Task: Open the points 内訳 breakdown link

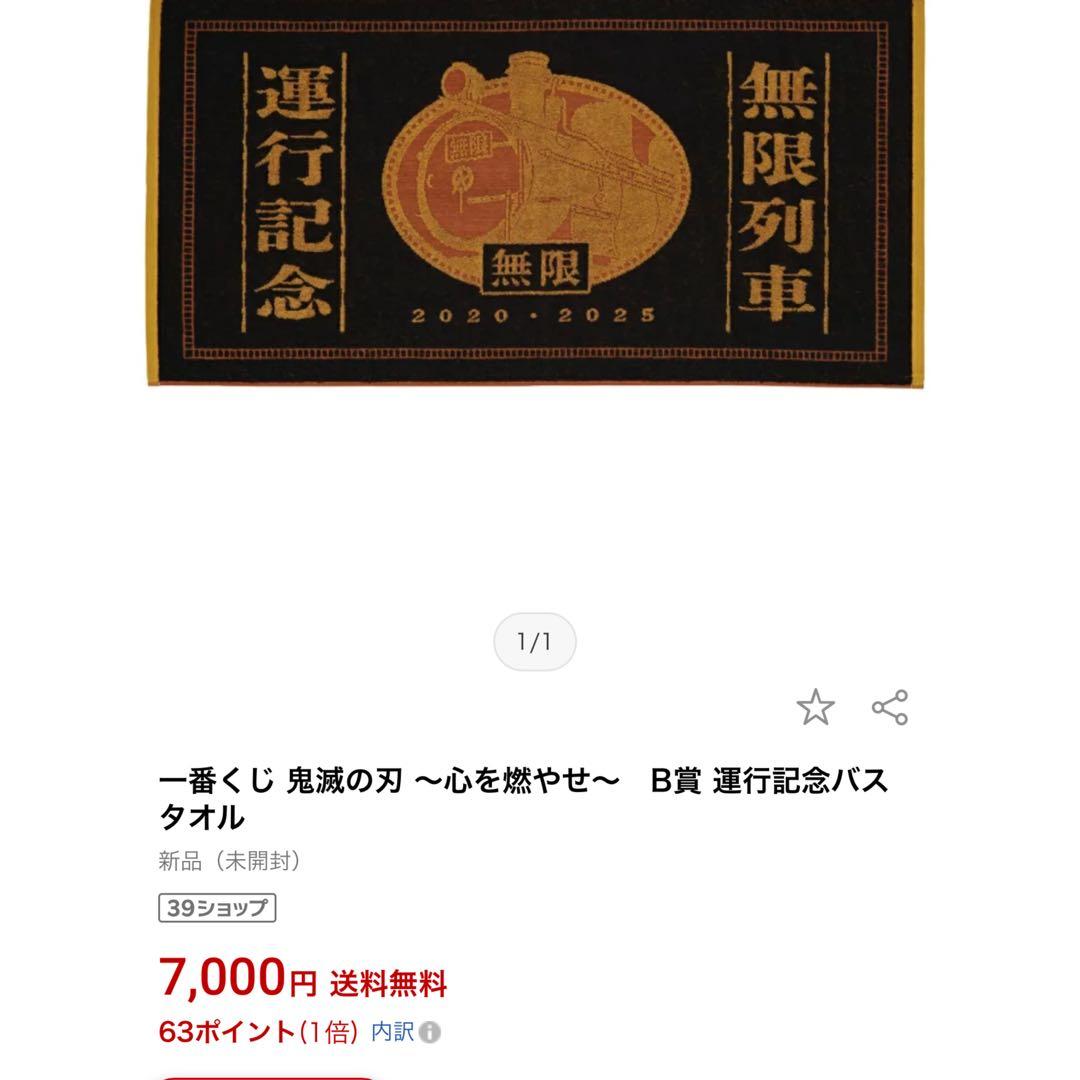Action: (393, 1032)
